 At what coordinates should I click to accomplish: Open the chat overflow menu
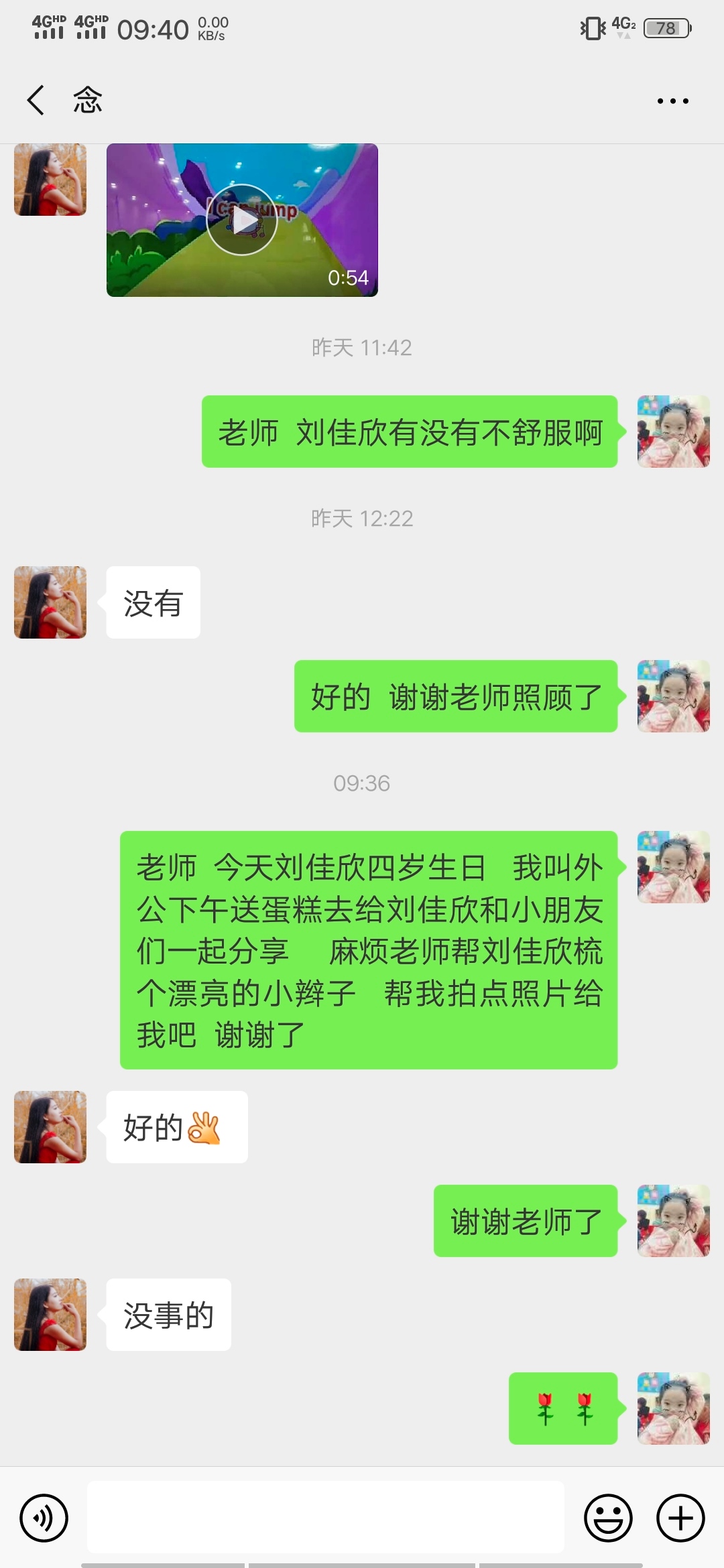coord(672,101)
